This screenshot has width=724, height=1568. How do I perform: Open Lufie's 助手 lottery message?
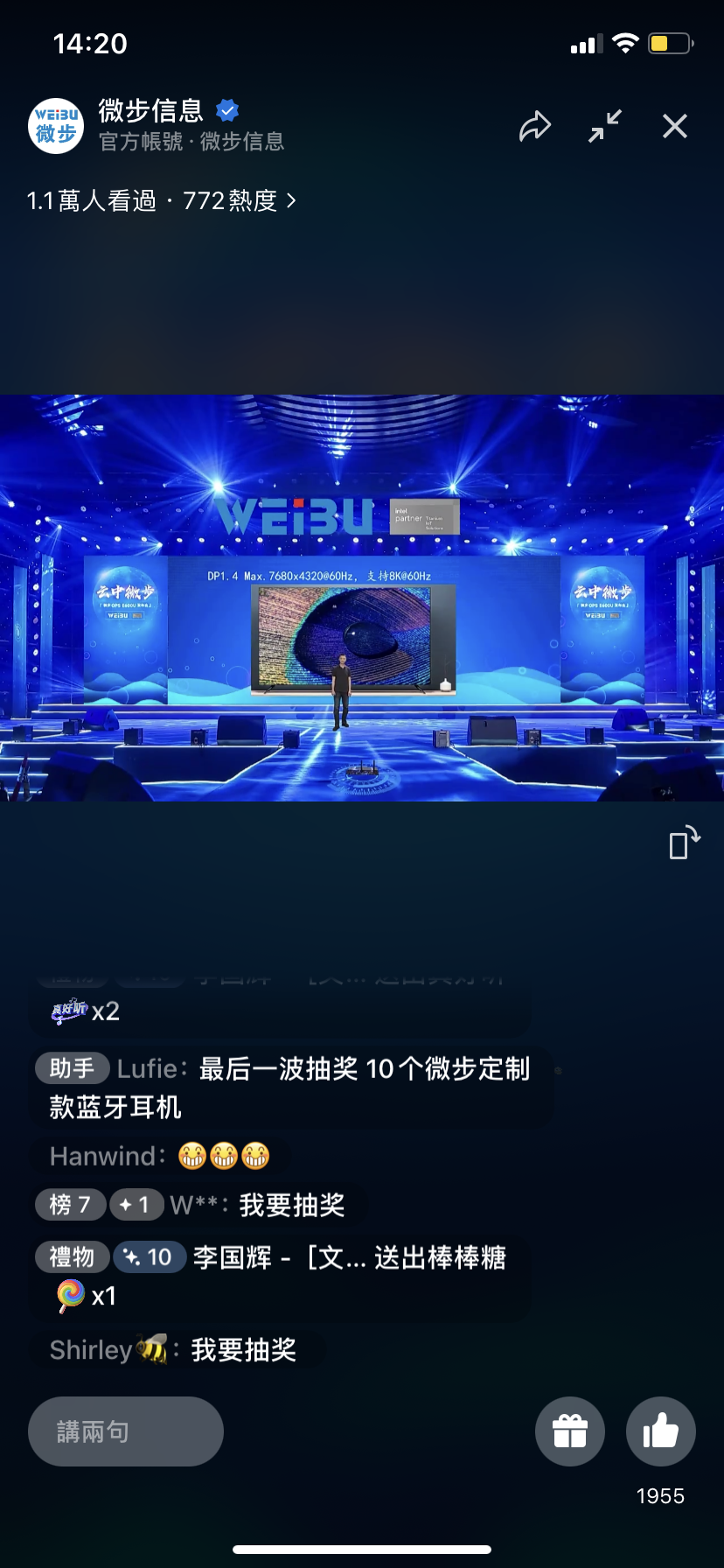[289, 1088]
